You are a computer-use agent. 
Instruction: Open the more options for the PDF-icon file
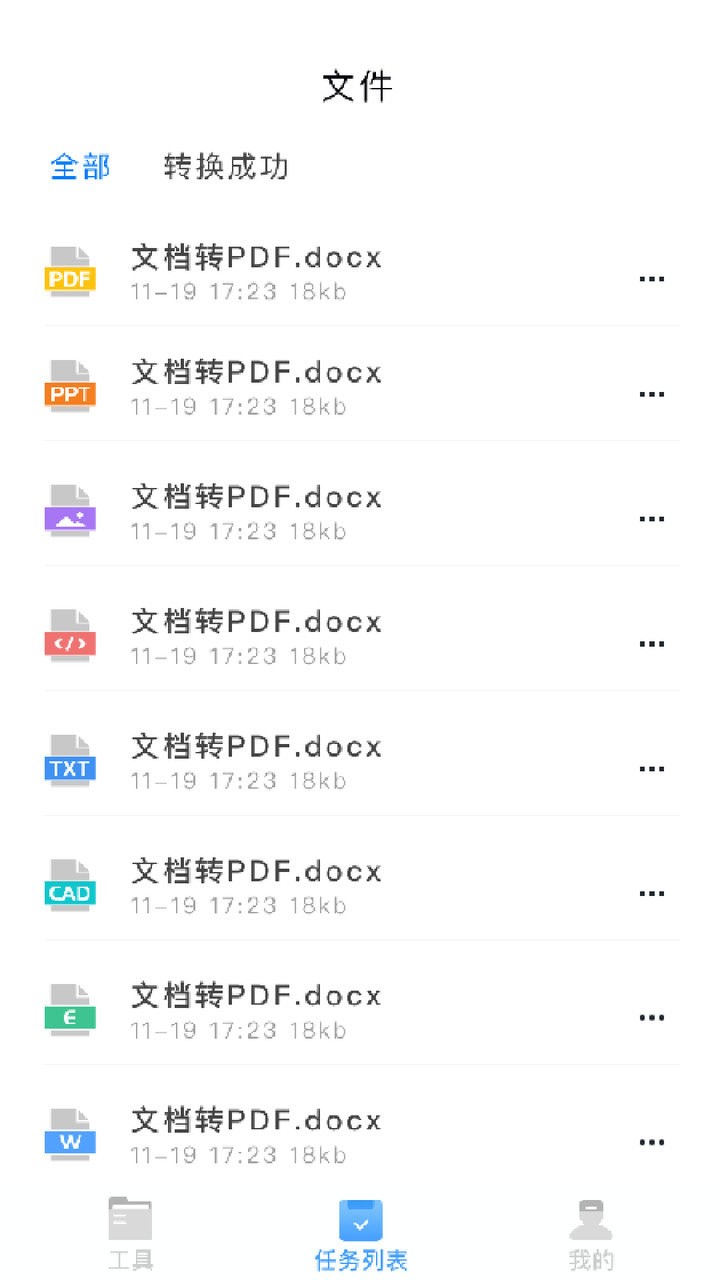(651, 279)
